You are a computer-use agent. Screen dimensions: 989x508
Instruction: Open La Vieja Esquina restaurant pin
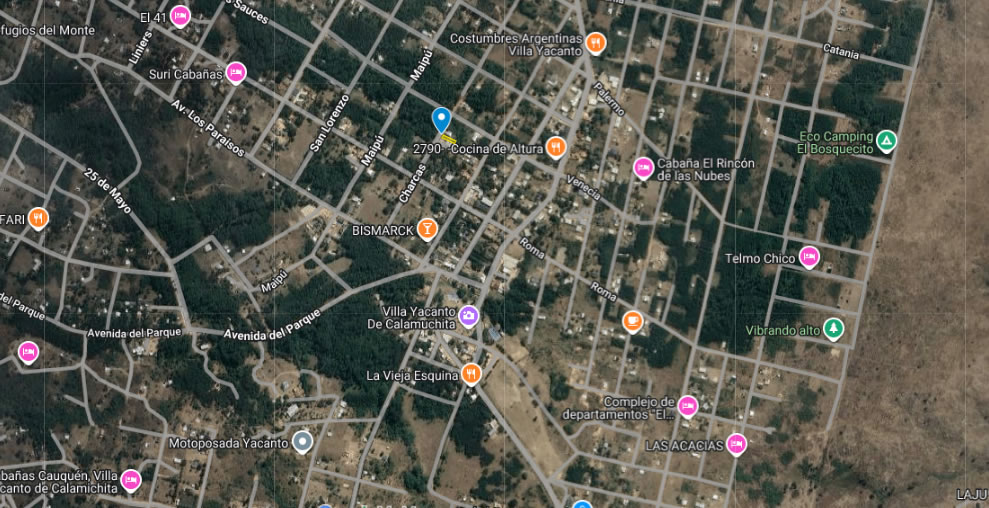[471, 375]
